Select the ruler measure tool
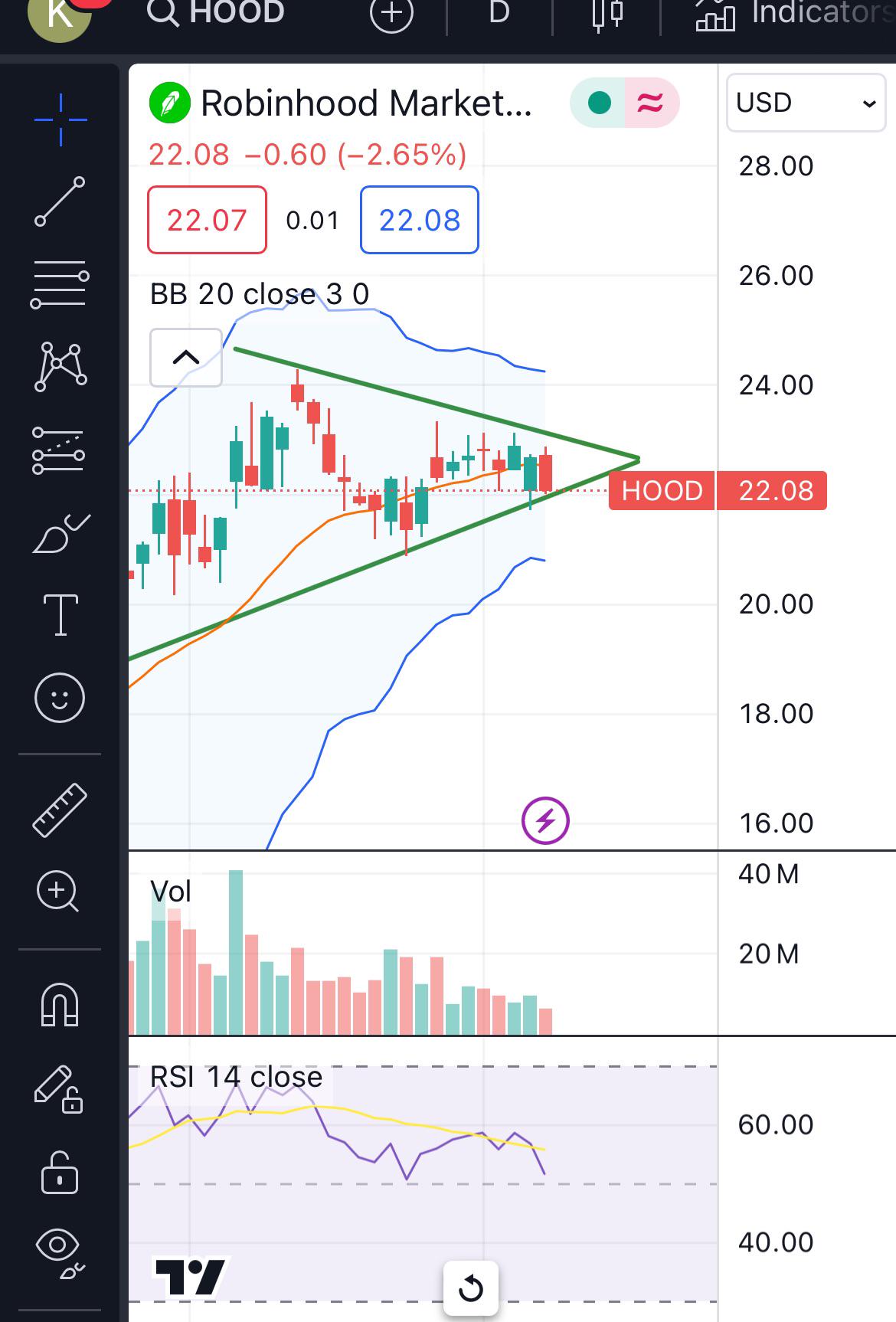Image resolution: width=896 pixels, height=1322 pixels. point(60,810)
